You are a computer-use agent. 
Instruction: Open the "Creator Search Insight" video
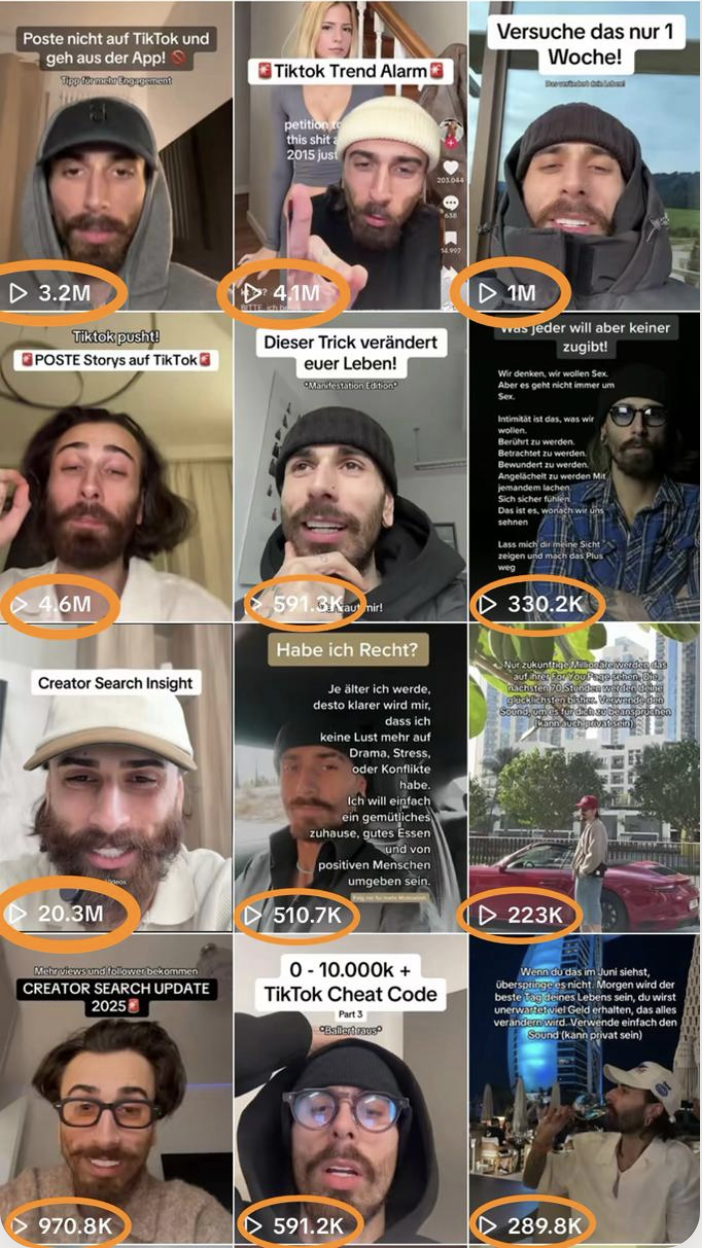(115, 780)
